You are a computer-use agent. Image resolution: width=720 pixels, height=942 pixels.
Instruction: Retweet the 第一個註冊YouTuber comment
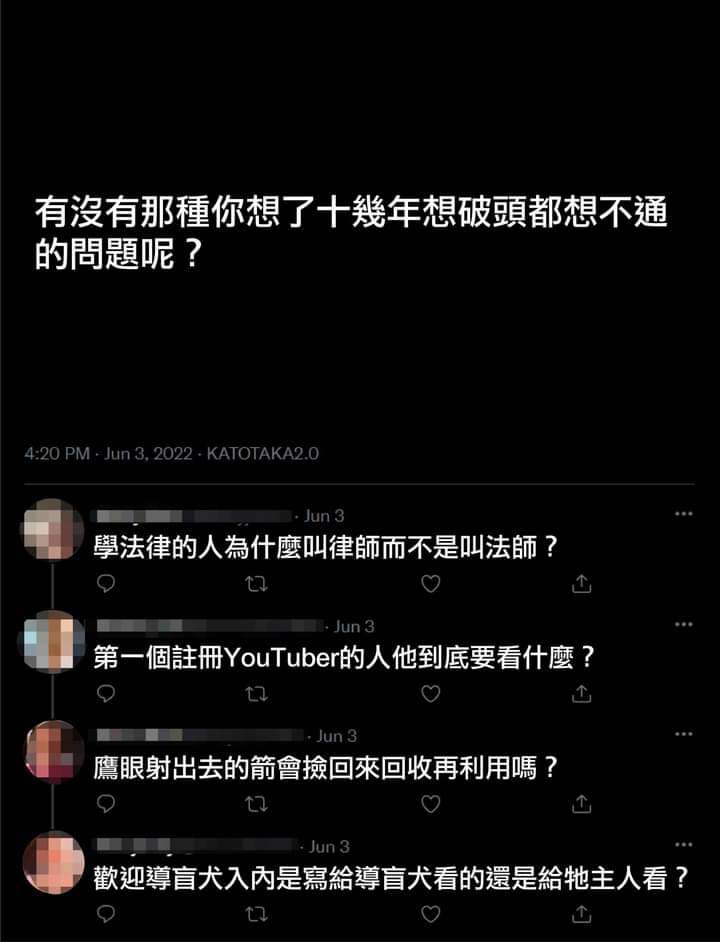(x=256, y=694)
